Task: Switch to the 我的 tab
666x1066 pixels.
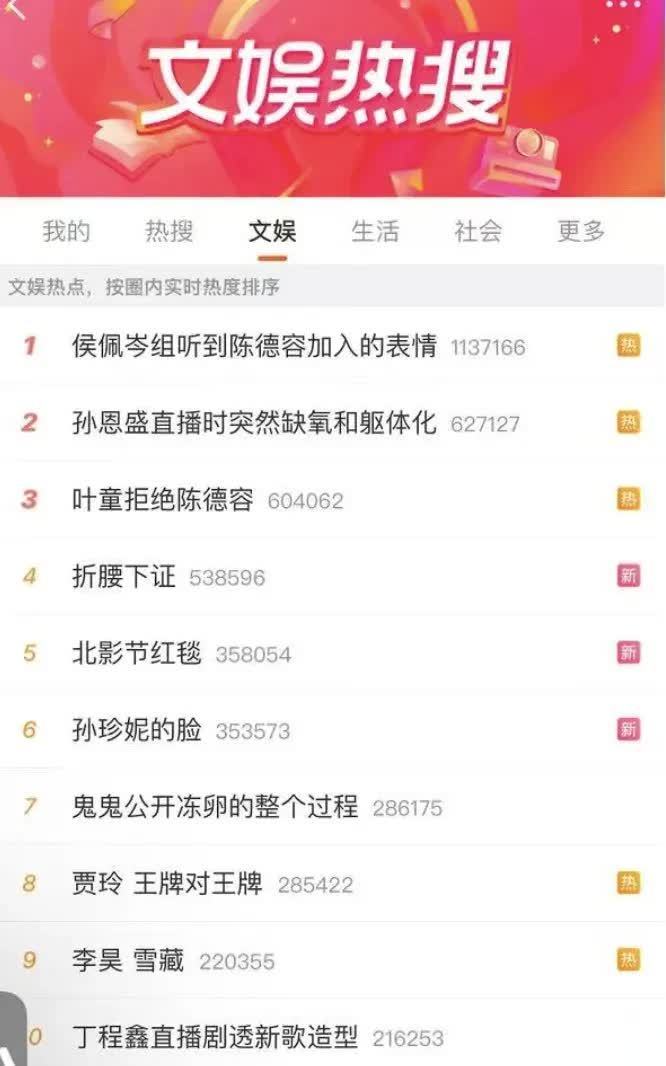Action: (x=66, y=232)
